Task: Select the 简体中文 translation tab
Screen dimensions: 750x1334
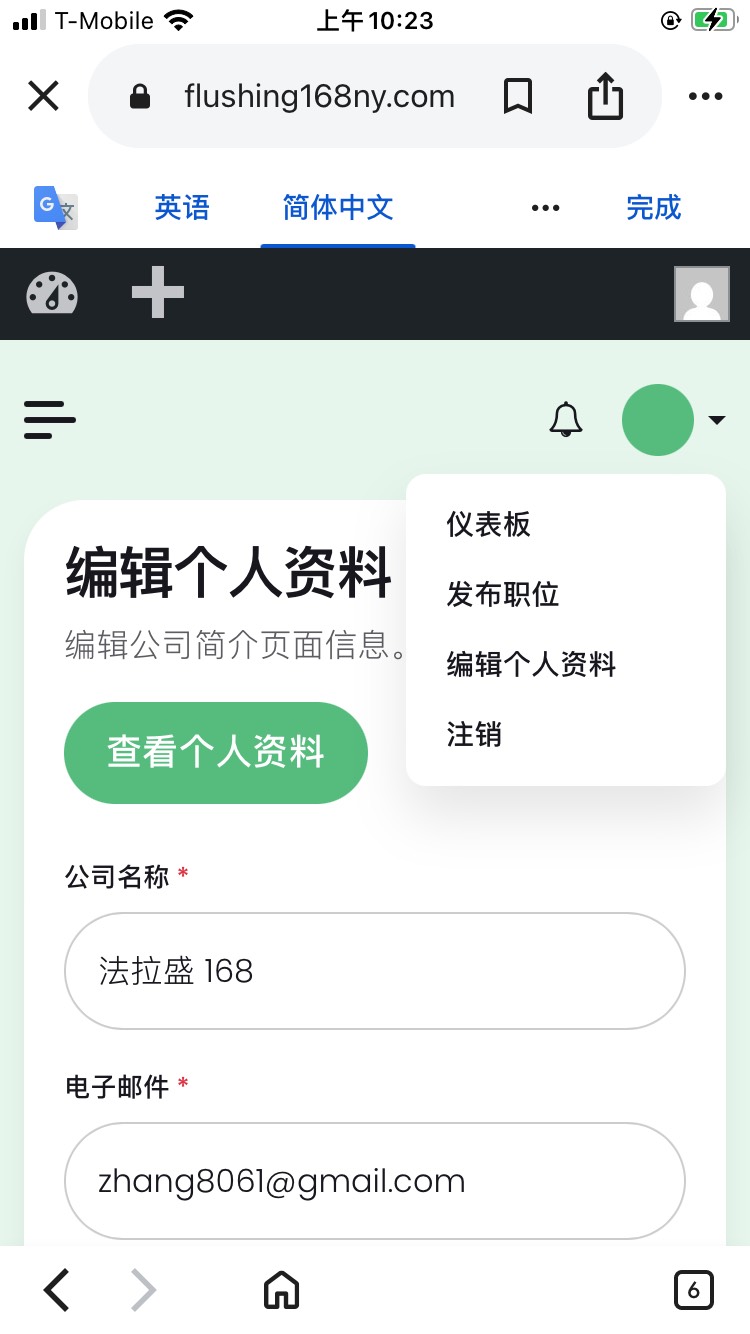Action: click(x=338, y=208)
